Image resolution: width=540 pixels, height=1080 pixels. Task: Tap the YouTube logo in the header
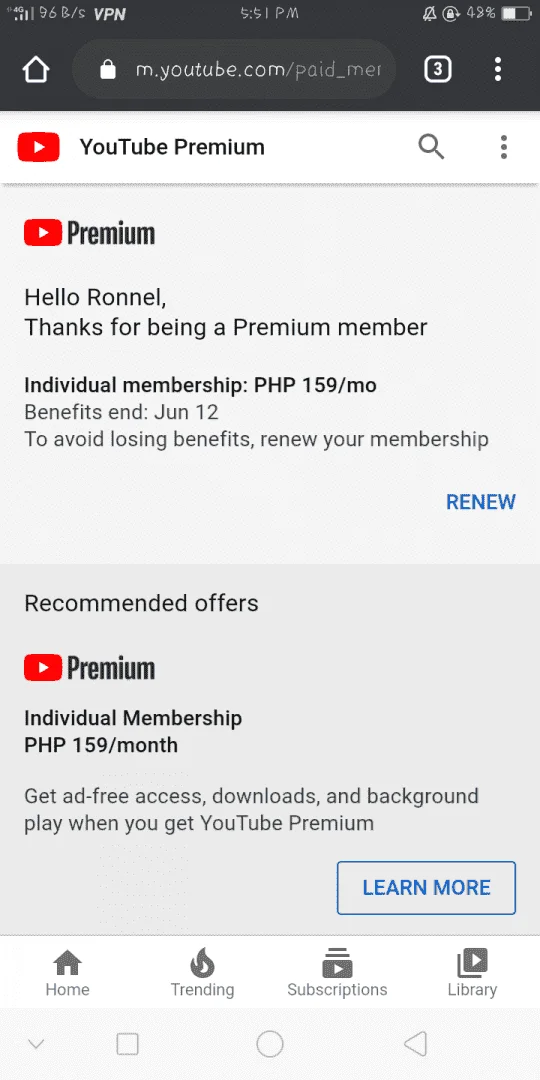point(39,147)
